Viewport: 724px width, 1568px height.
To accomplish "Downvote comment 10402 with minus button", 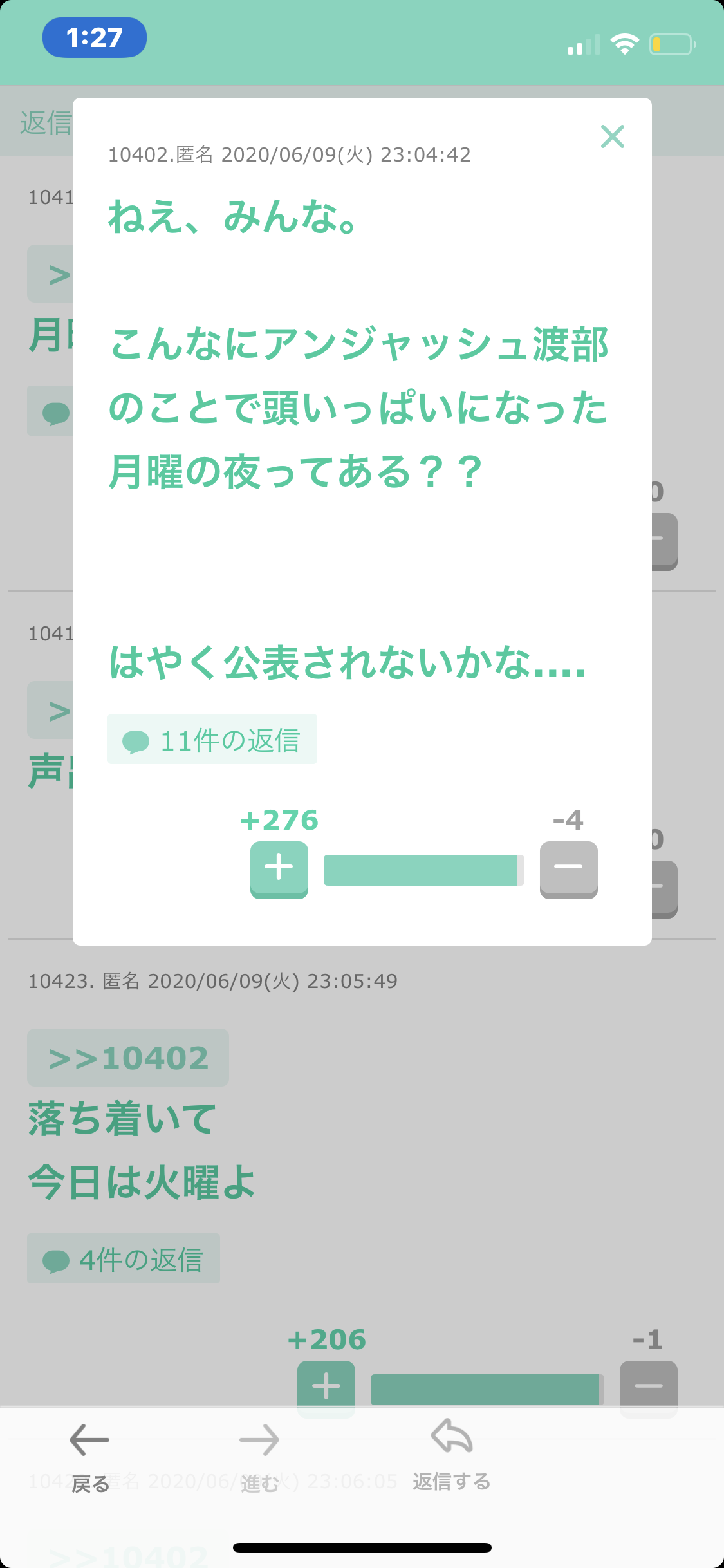I will [x=569, y=870].
